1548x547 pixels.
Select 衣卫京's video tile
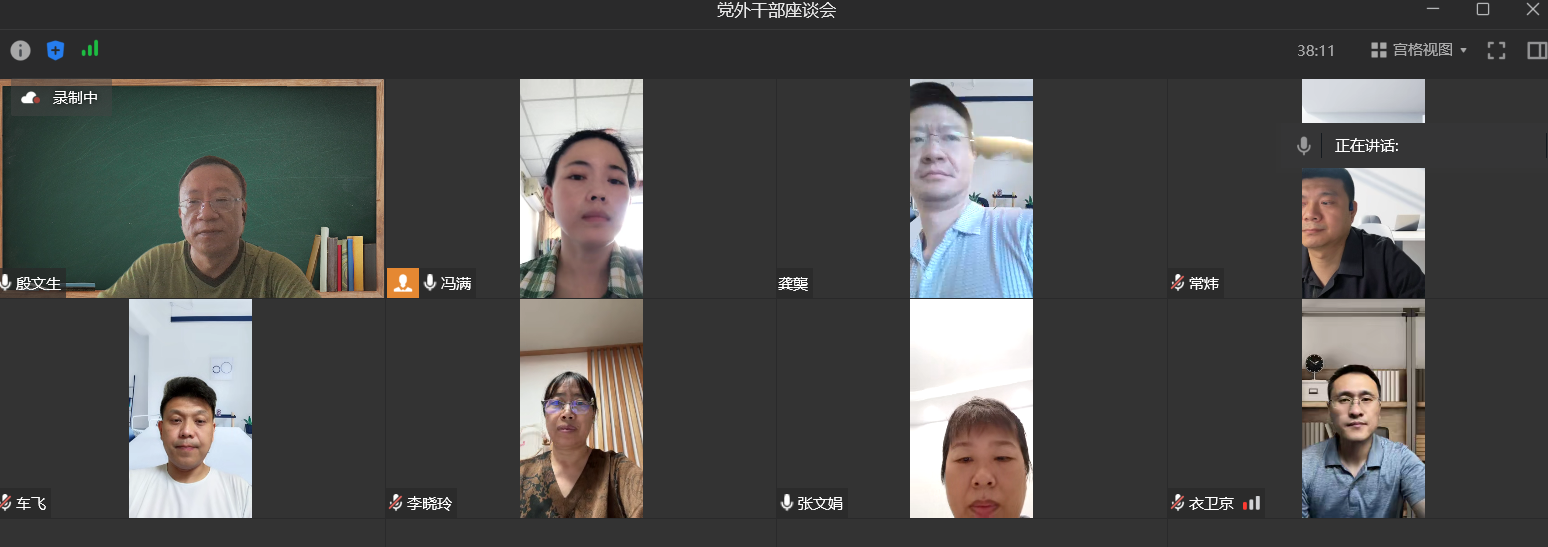(x=1362, y=408)
